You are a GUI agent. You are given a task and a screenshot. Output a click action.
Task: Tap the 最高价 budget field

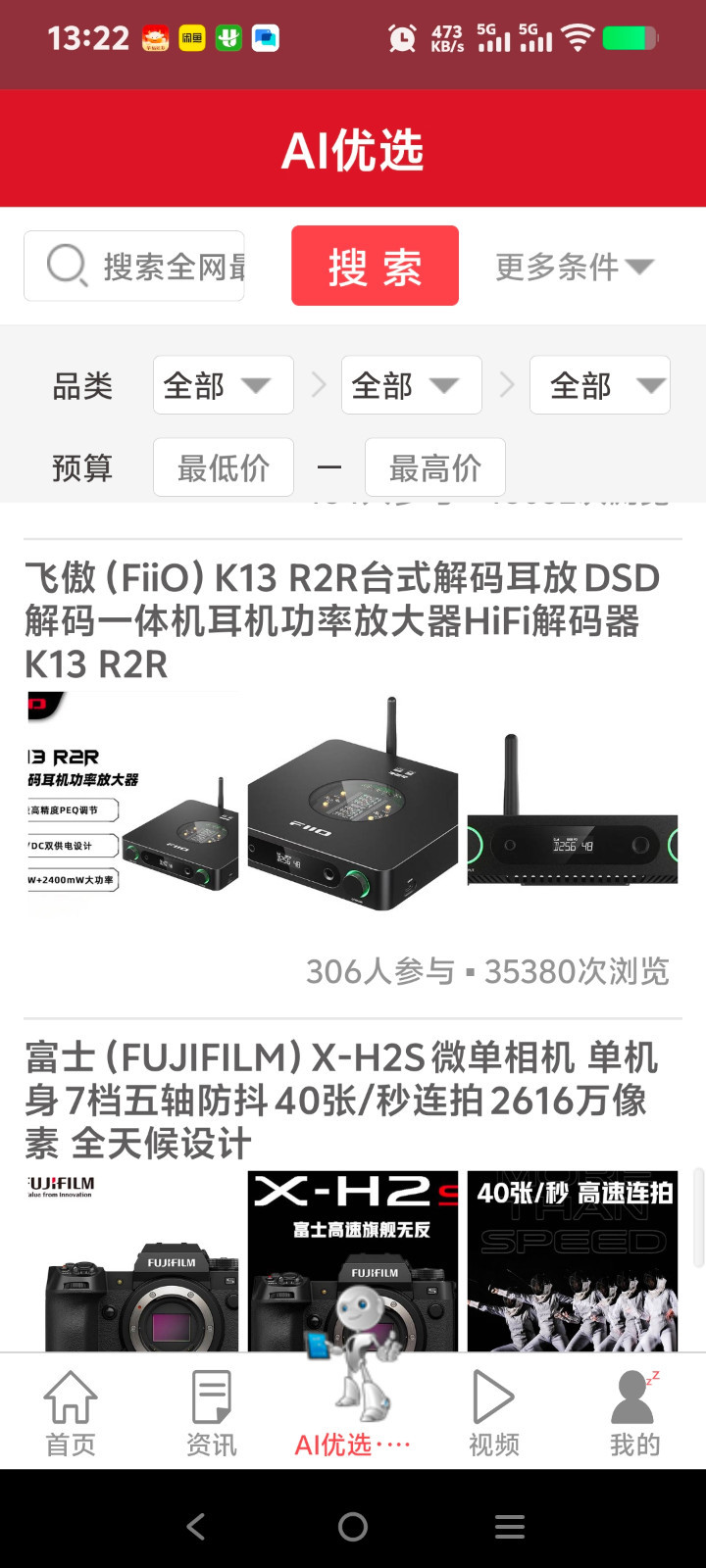coord(434,467)
